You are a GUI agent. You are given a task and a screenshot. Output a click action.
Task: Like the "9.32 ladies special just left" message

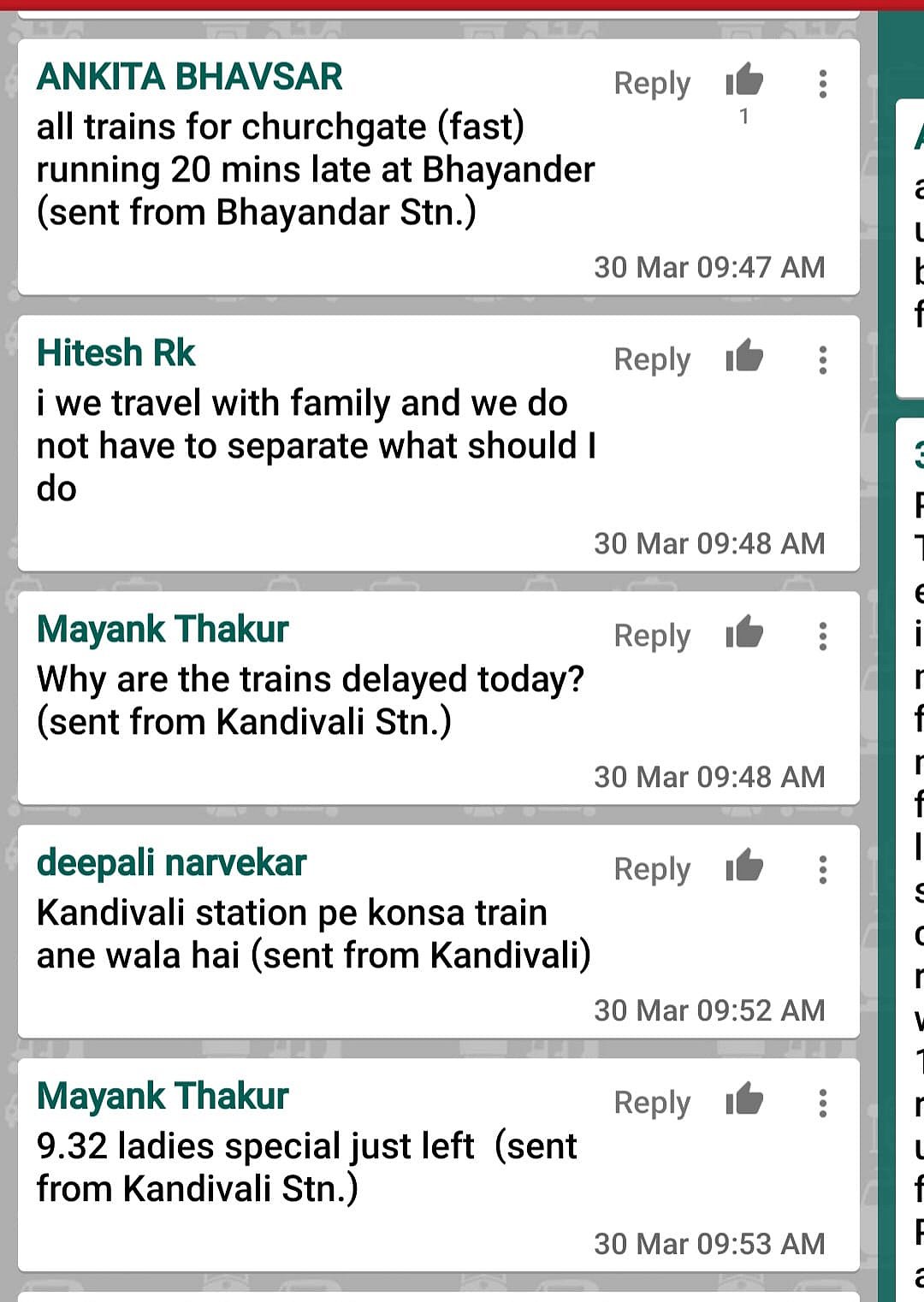tap(744, 1101)
